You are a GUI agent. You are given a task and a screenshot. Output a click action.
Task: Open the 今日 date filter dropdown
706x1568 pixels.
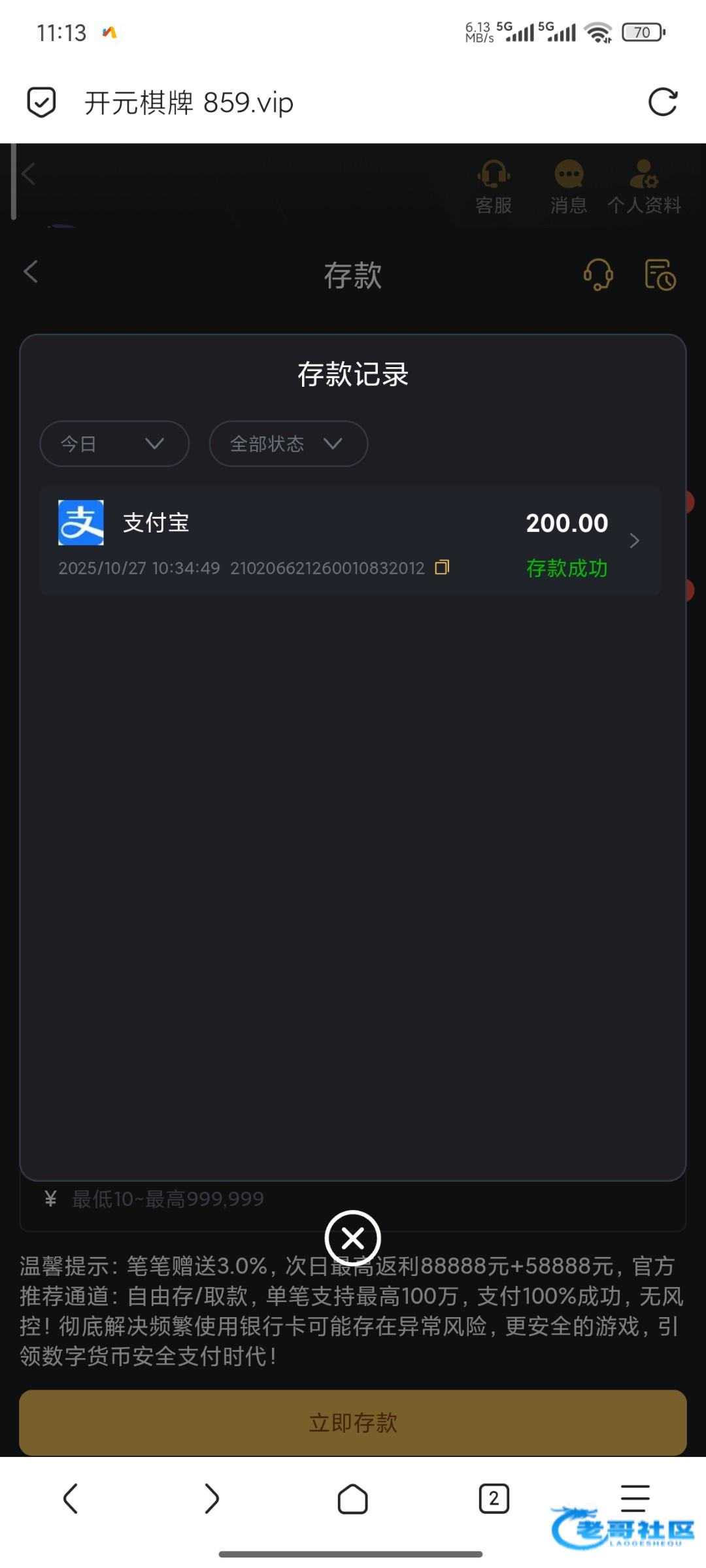114,444
